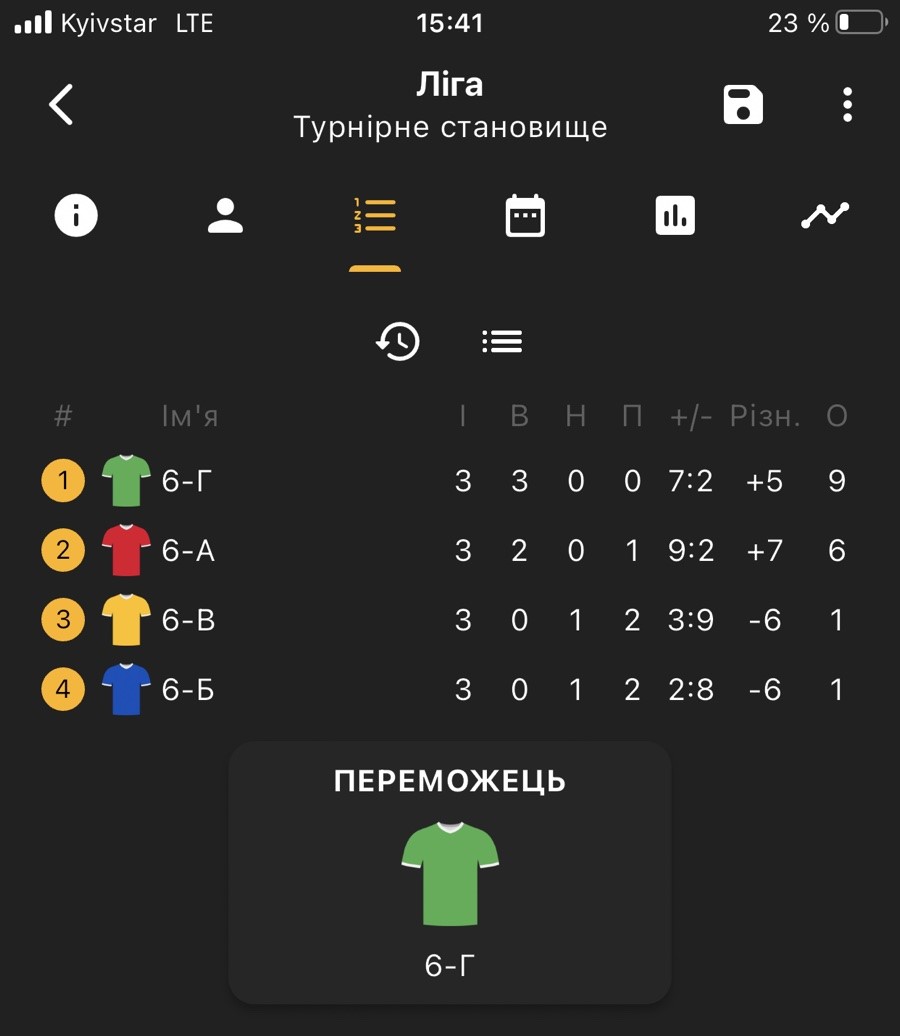Switch to the bar chart statistics tab
The height and width of the screenshot is (1036, 900).
[675, 215]
